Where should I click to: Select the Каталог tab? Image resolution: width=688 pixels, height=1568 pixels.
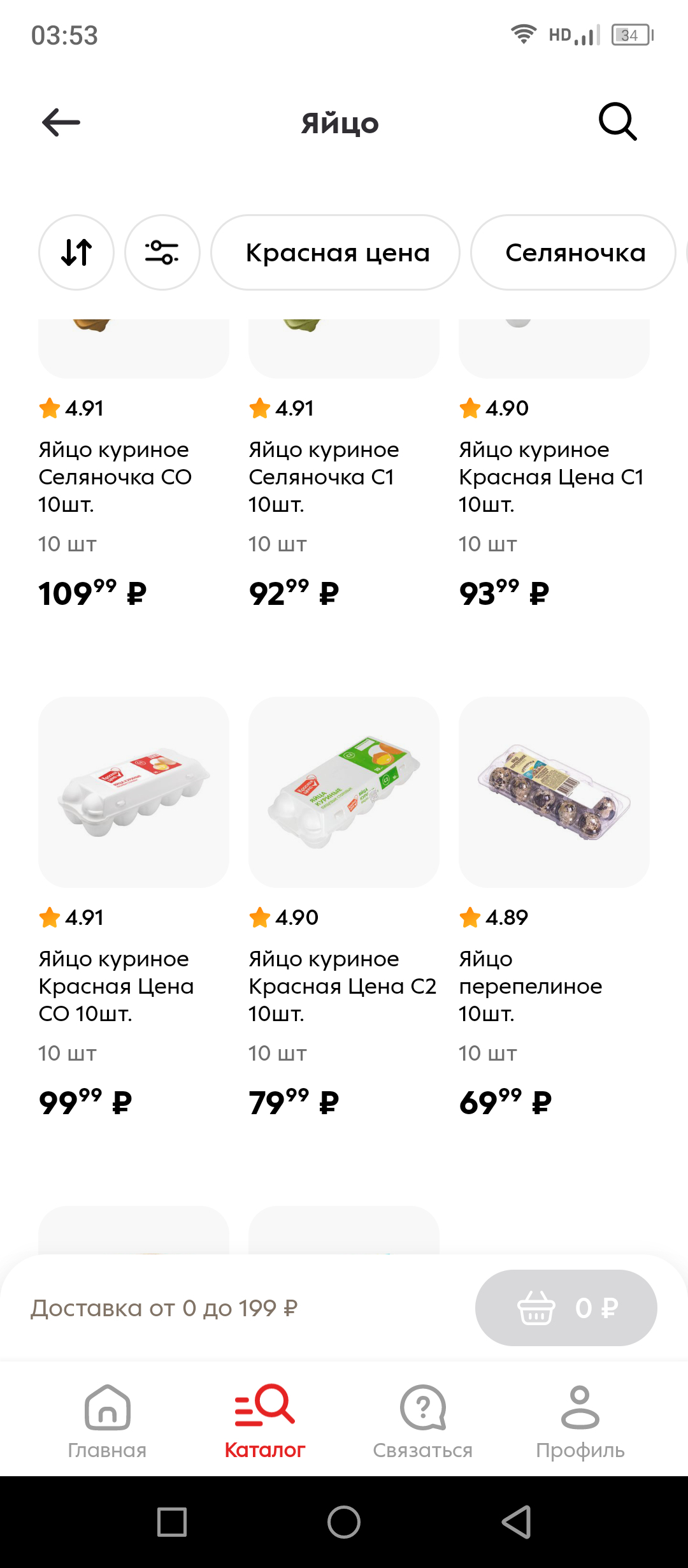(x=265, y=1421)
